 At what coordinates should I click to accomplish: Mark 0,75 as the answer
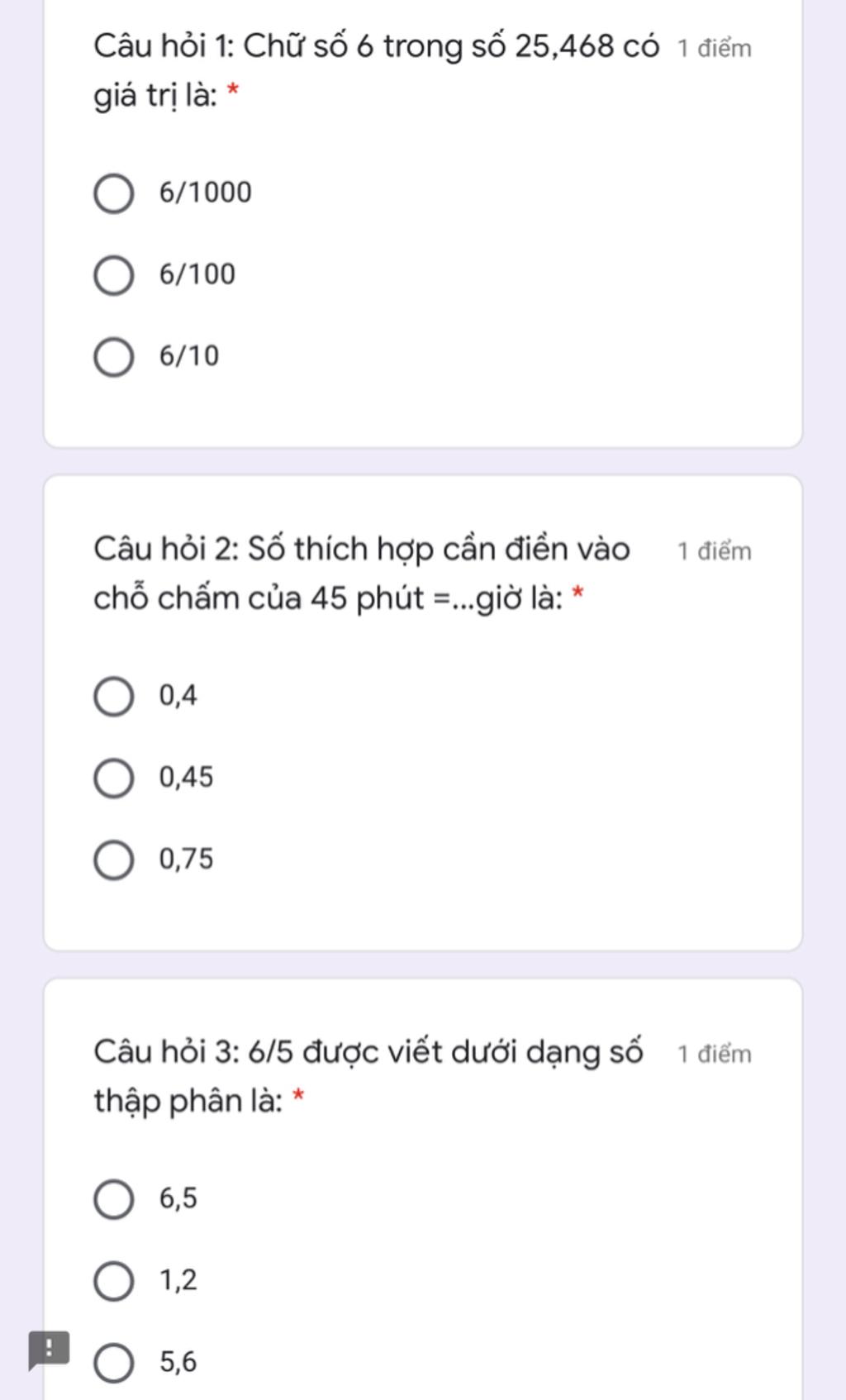pyautogui.click(x=114, y=860)
